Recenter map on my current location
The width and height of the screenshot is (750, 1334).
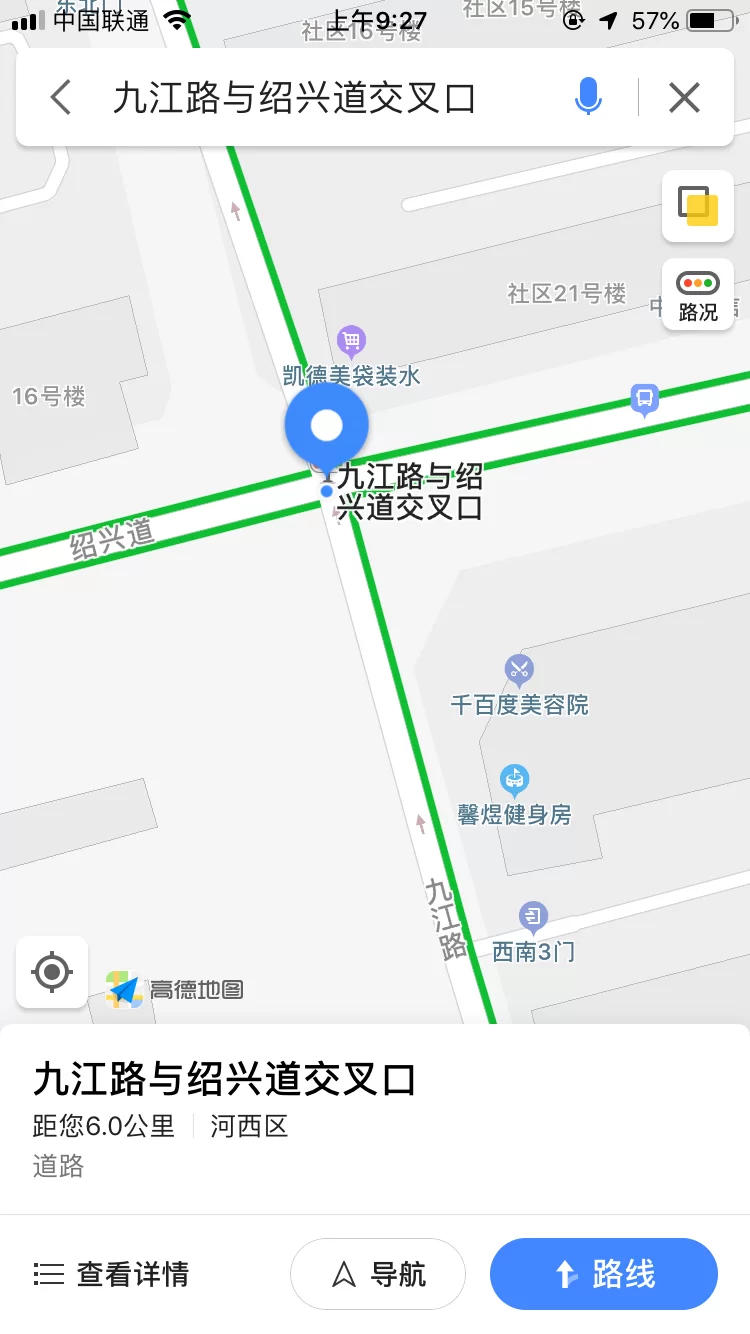click(52, 972)
